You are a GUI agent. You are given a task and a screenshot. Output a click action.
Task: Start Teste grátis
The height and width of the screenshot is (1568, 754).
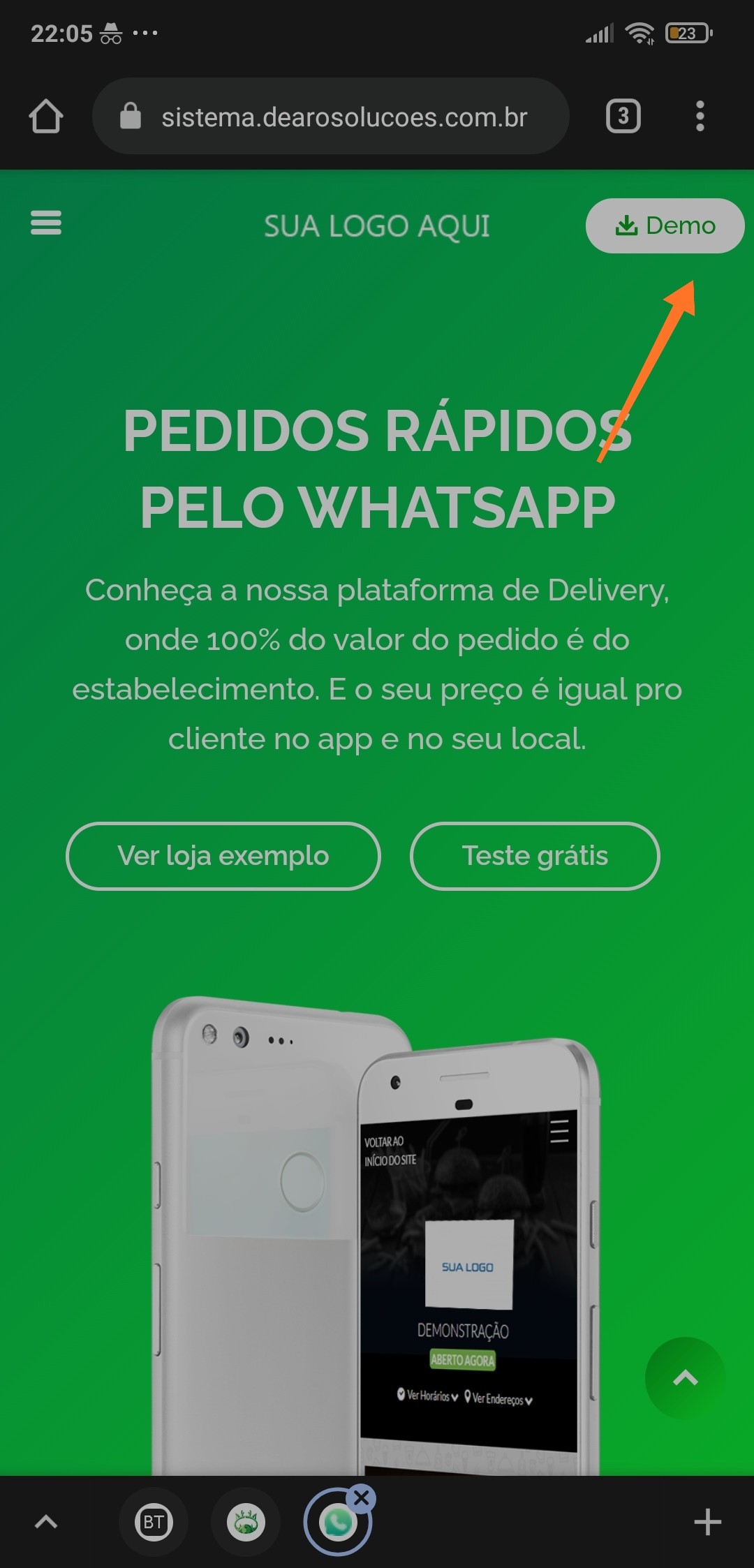pyautogui.click(x=535, y=856)
